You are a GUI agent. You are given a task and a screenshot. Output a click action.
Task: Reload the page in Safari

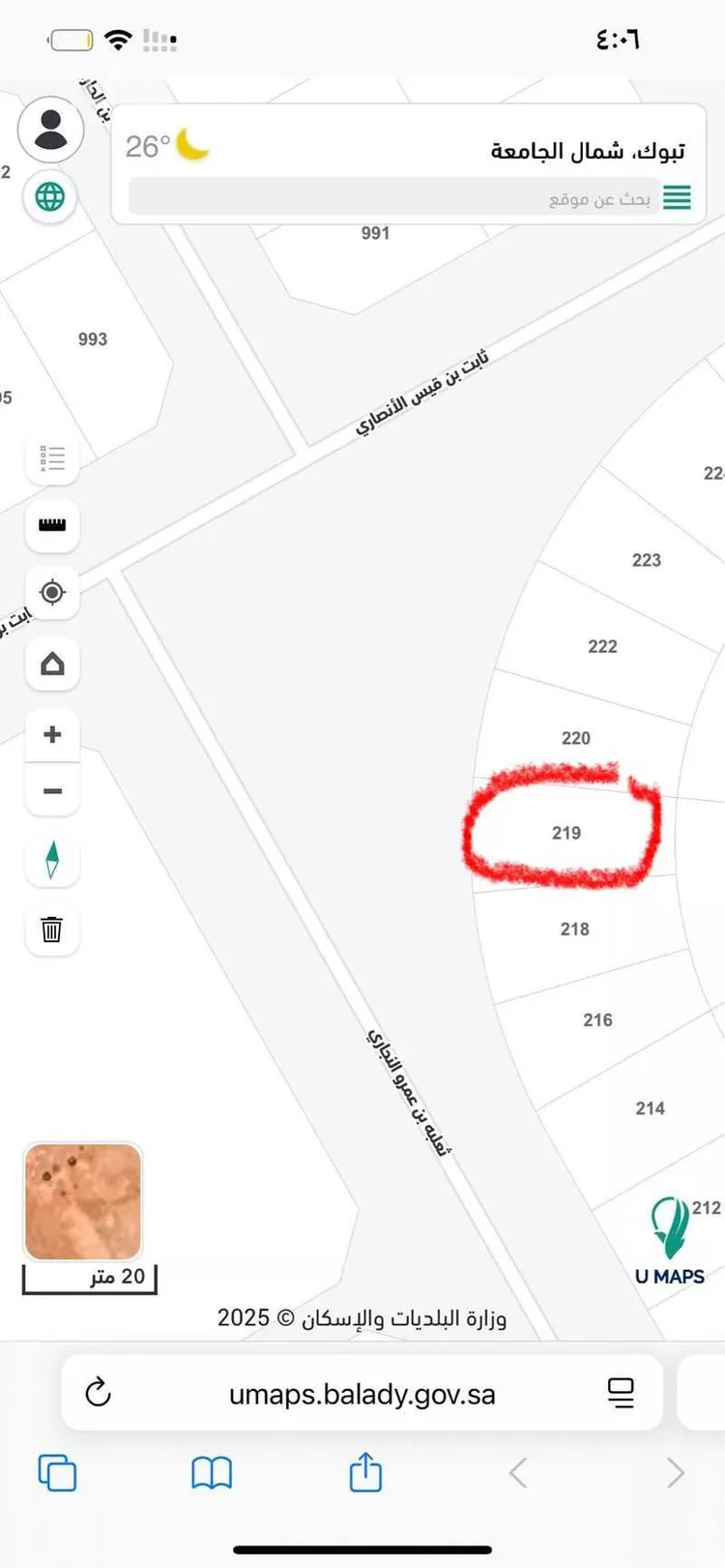click(98, 1393)
